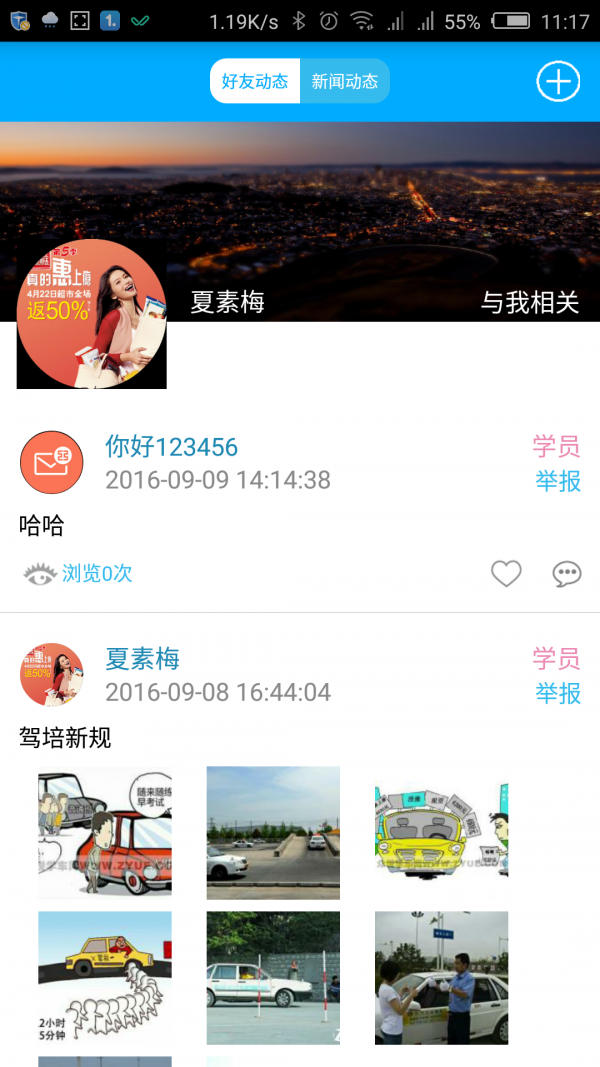Screen dimensions: 600x1067
Task: Switch to the 新闻动态 tab
Action: (344, 82)
